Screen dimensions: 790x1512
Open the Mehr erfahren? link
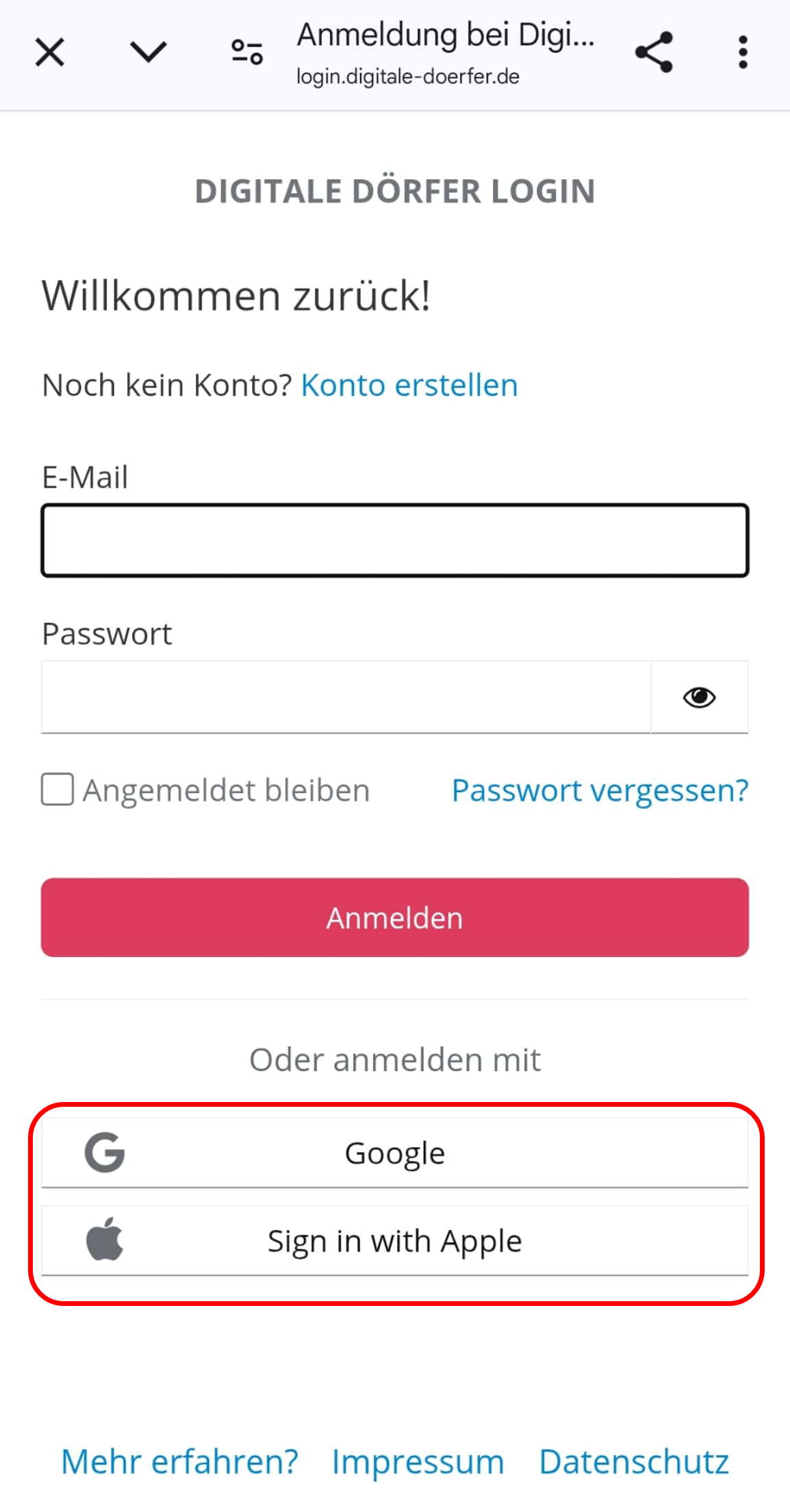click(x=180, y=1461)
